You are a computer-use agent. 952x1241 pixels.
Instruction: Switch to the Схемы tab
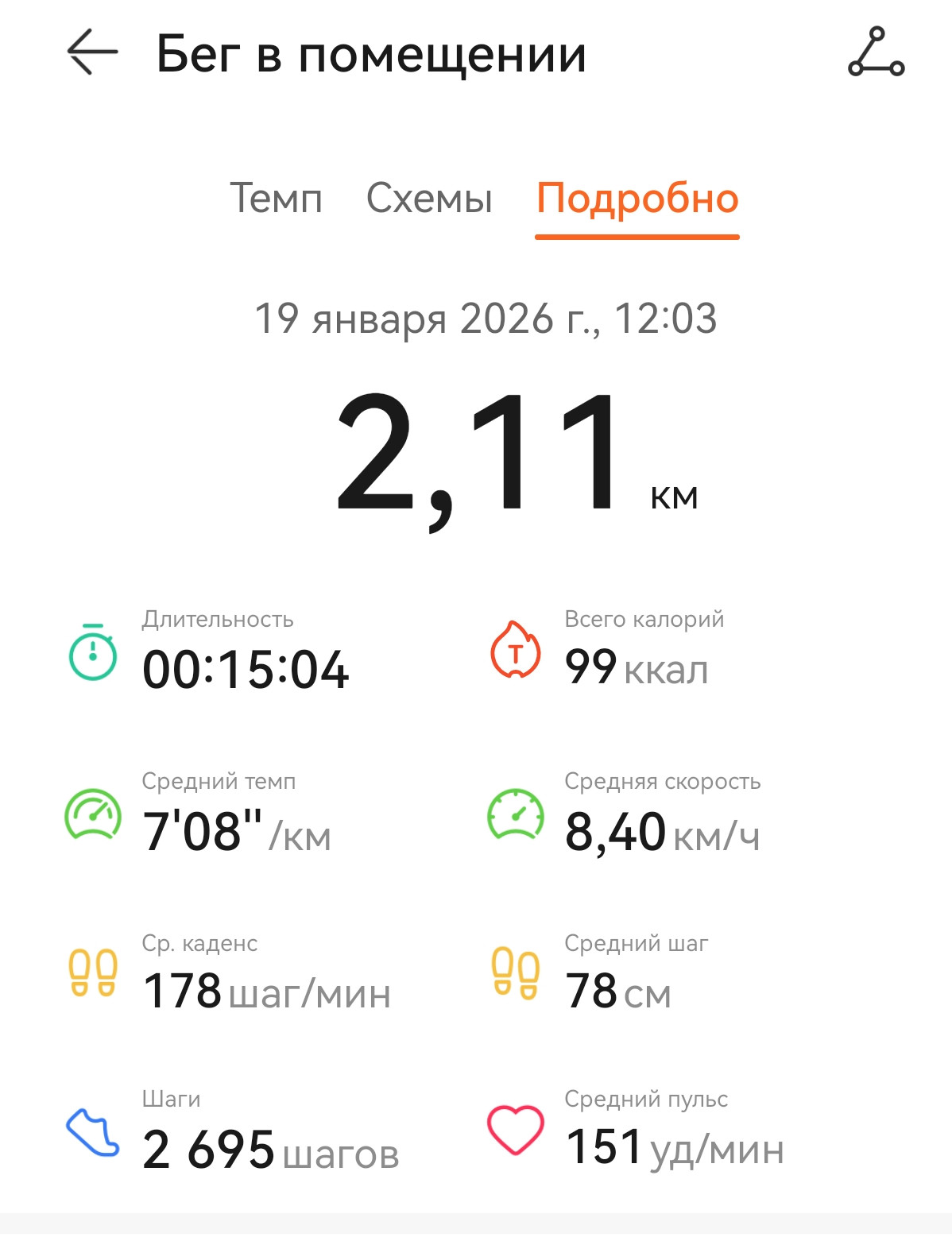429,198
